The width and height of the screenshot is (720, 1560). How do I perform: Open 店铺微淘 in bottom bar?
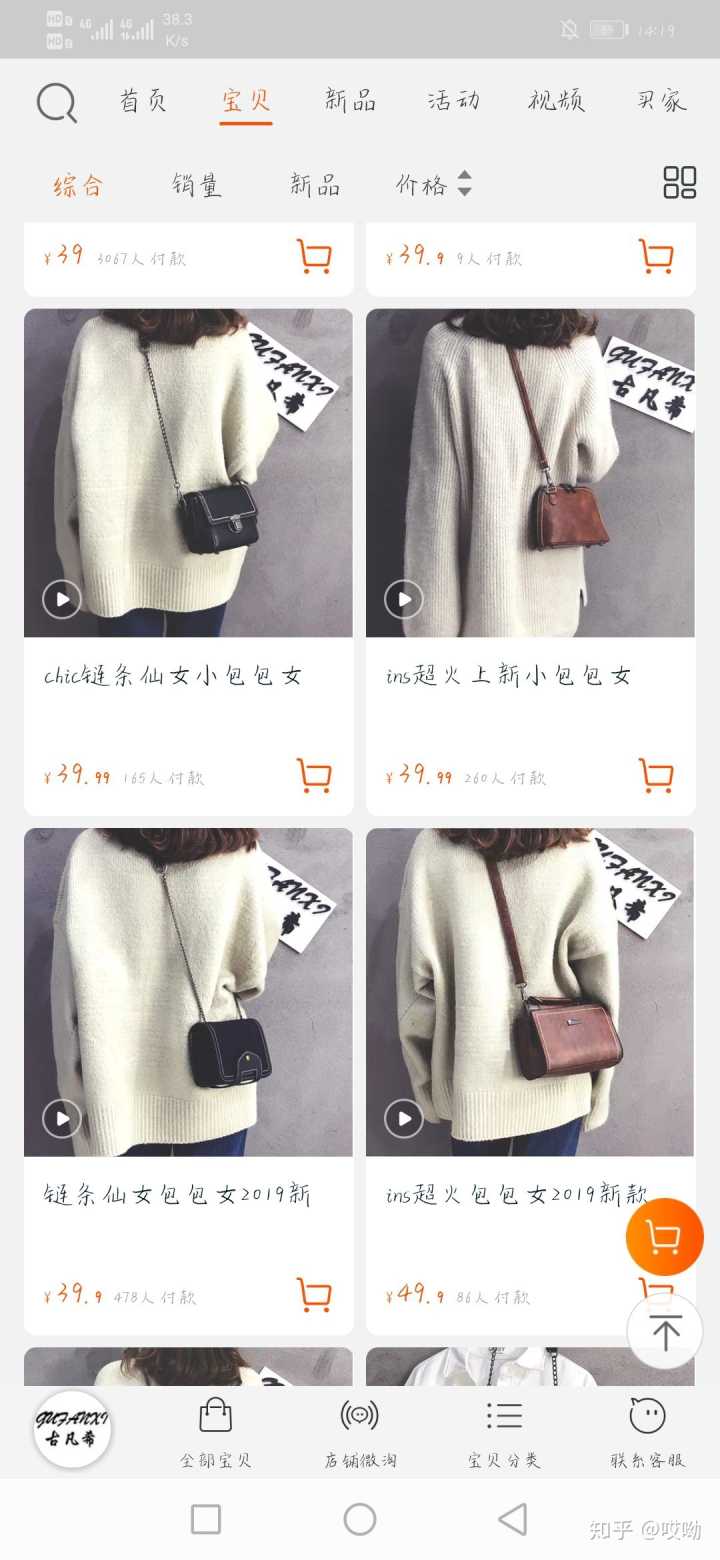click(360, 1433)
